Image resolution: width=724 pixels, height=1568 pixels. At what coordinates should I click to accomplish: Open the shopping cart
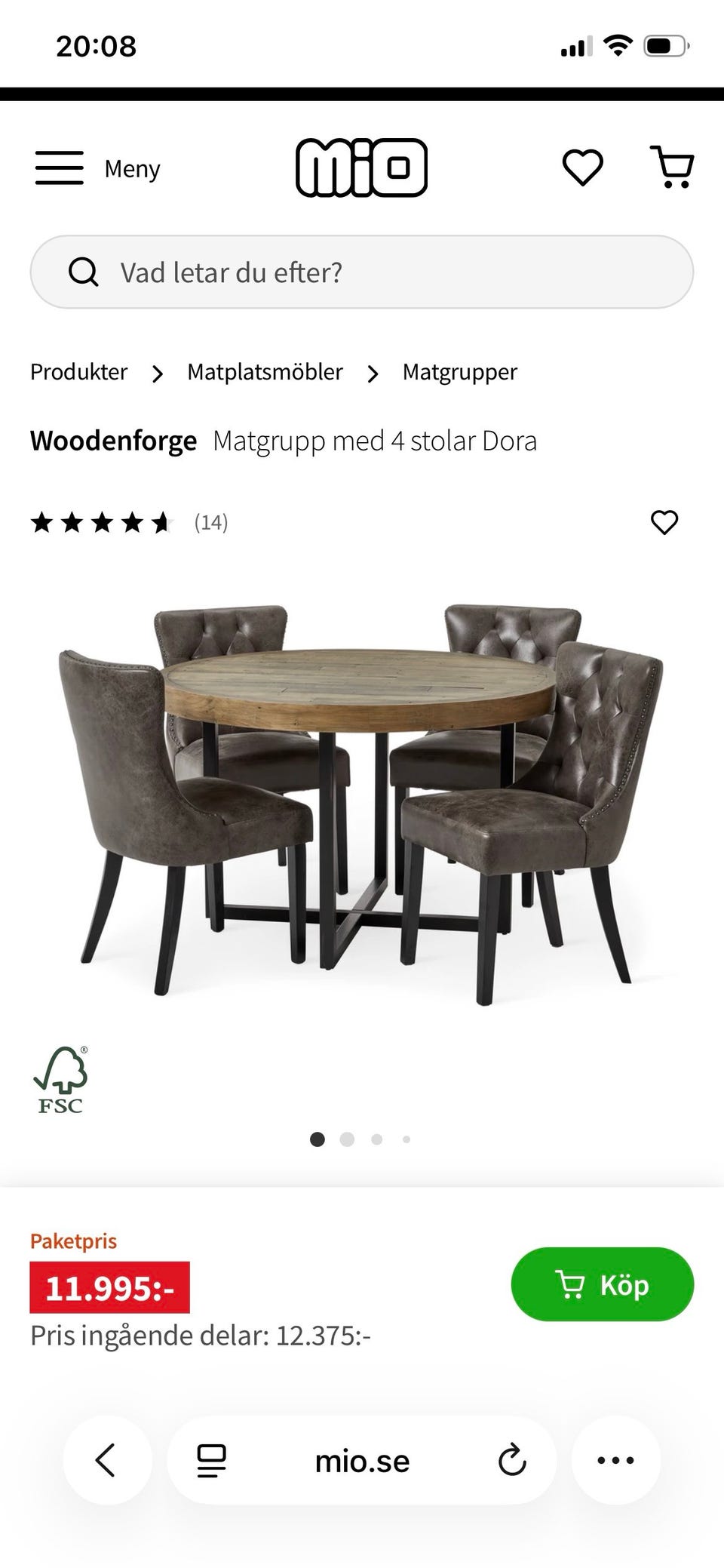click(673, 166)
